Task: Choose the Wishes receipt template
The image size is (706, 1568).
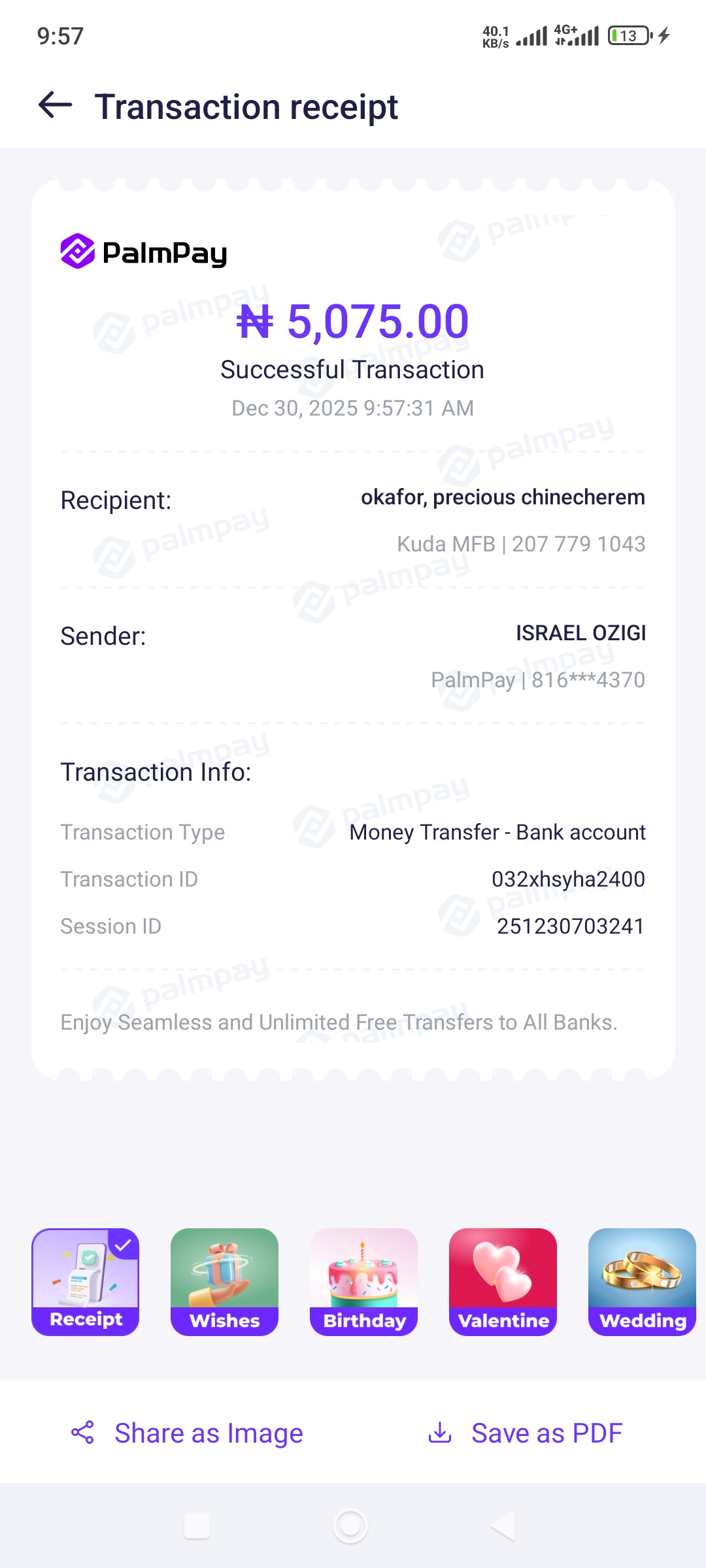Action: point(224,1282)
